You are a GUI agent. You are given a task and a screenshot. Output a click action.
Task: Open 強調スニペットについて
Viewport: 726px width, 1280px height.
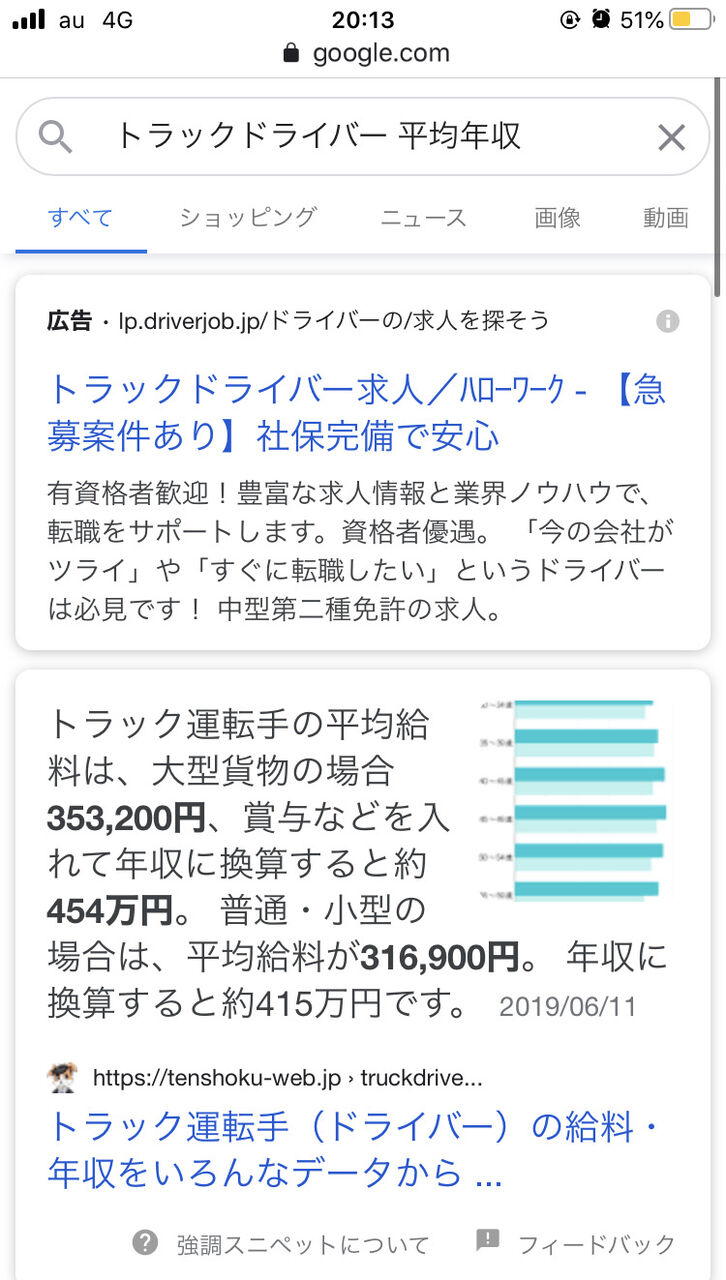click(x=281, y=1244)
